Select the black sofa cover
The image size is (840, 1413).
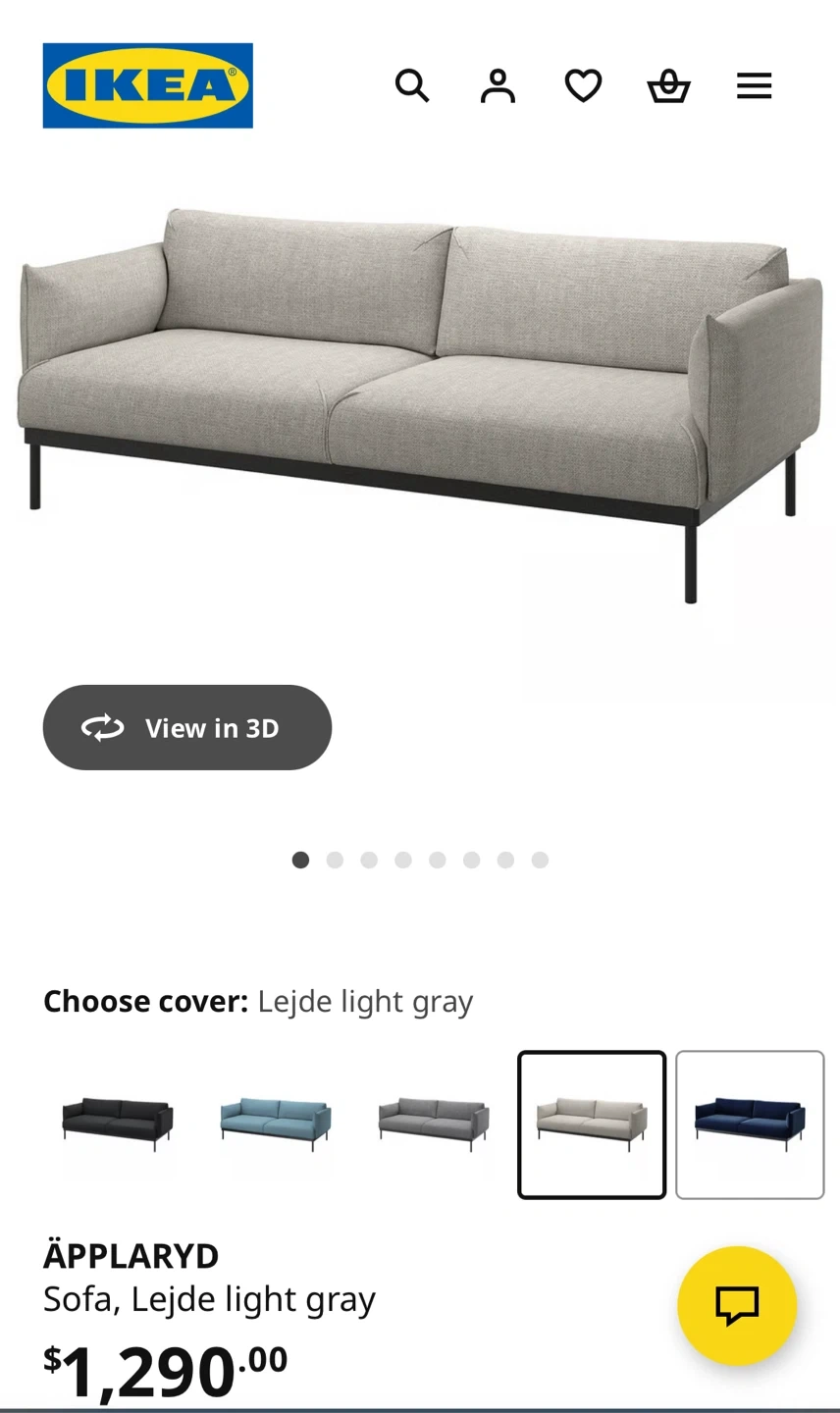point(118,1124)
